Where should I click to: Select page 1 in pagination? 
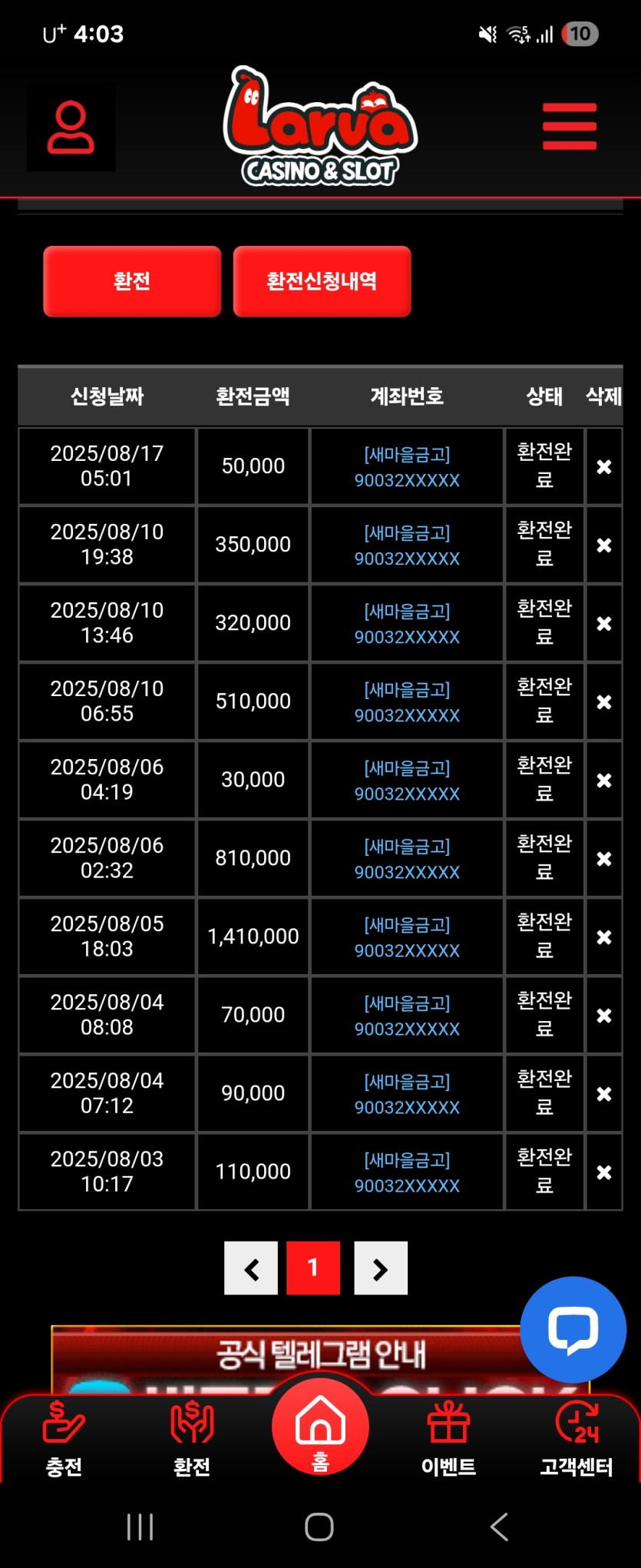pos(313,1268)
